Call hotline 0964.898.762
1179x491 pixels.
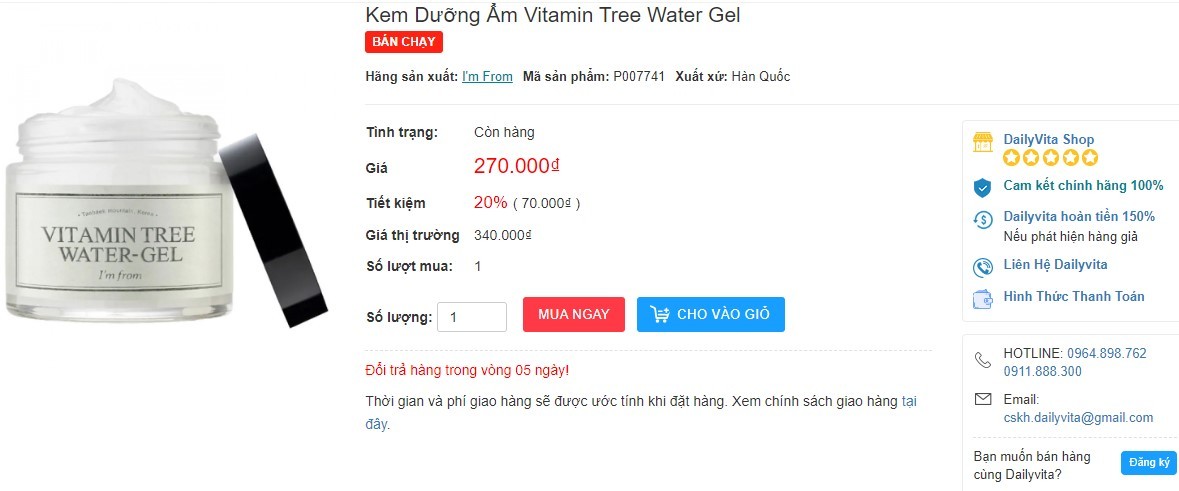click(x=1106, y=353)
